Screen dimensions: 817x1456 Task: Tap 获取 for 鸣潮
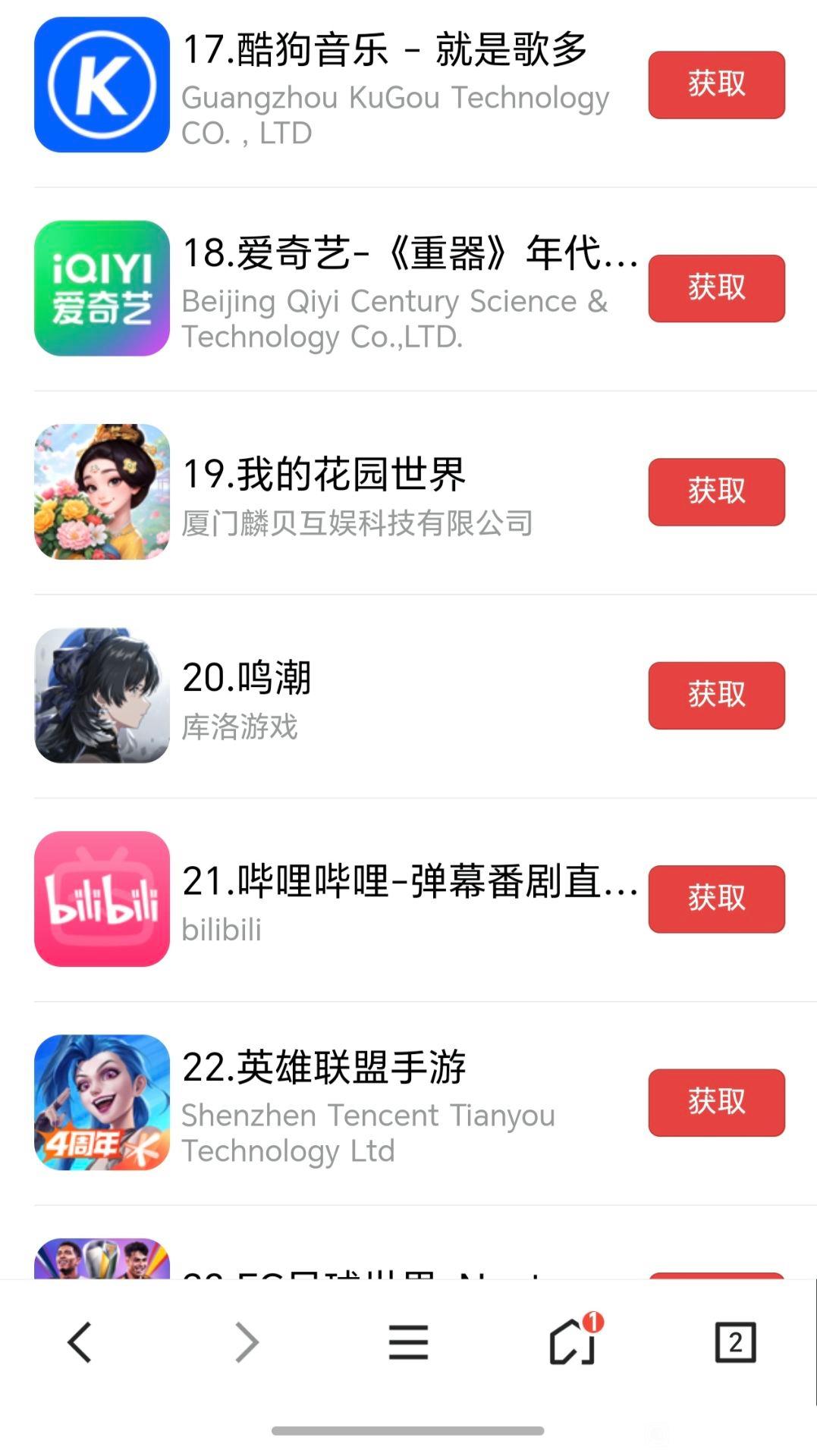[x=716, y=695]
